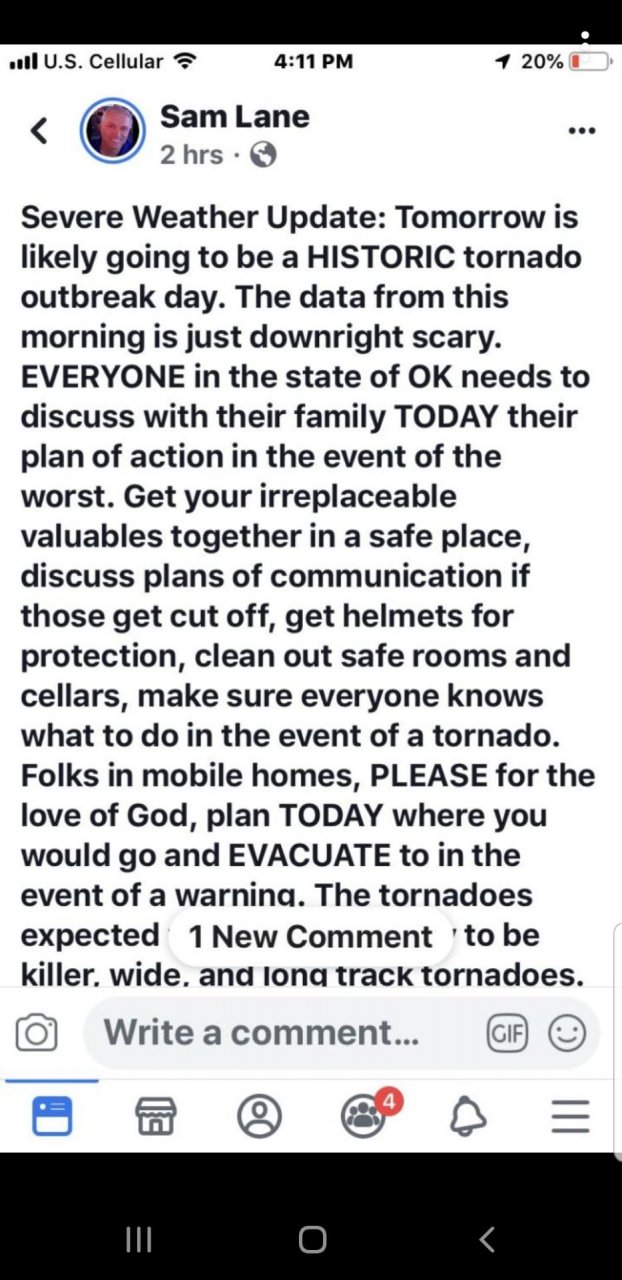Go back using the top-left arrow
Screen dimensions: 622x1280
(x=39, y=130)
